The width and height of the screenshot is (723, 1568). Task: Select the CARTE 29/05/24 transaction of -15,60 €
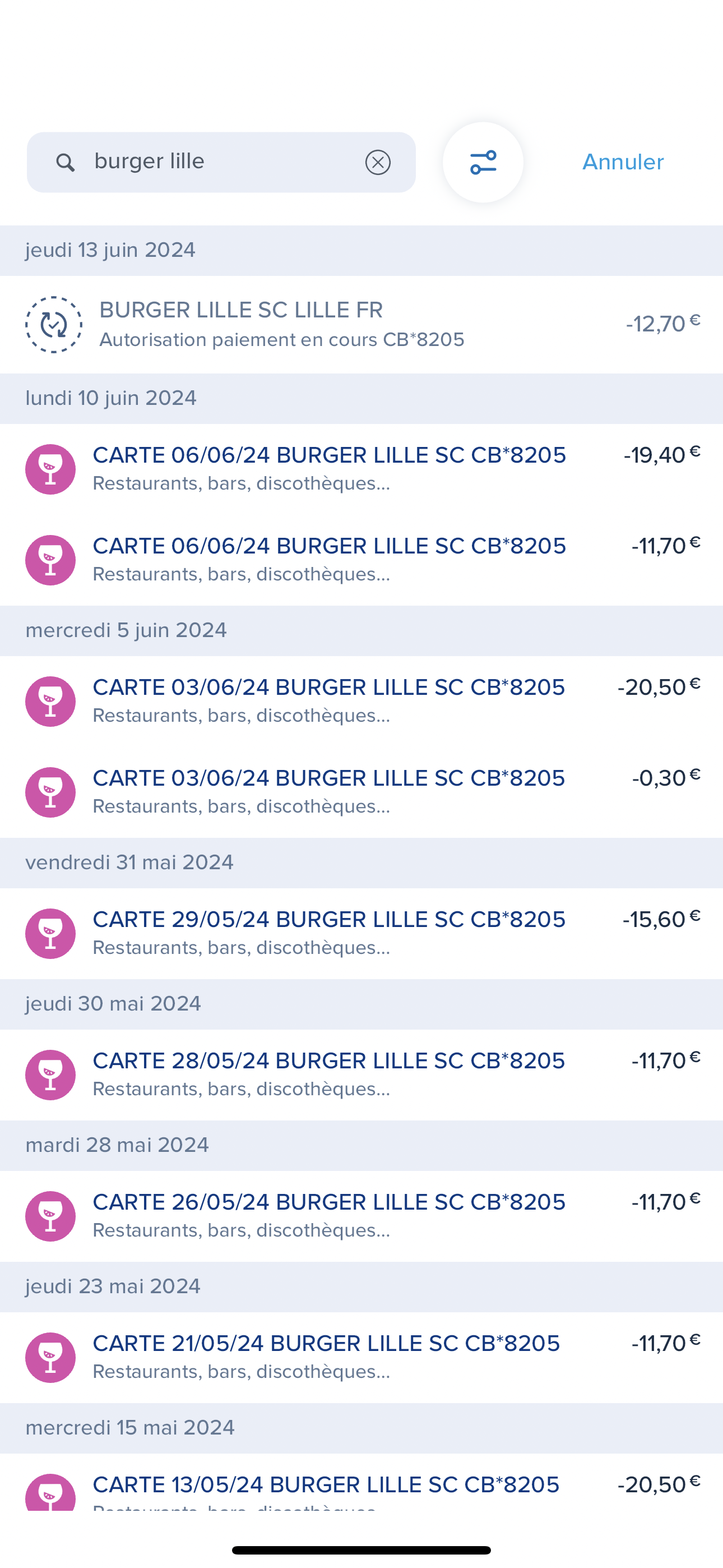pyautogui.click(x=361, y=933)
